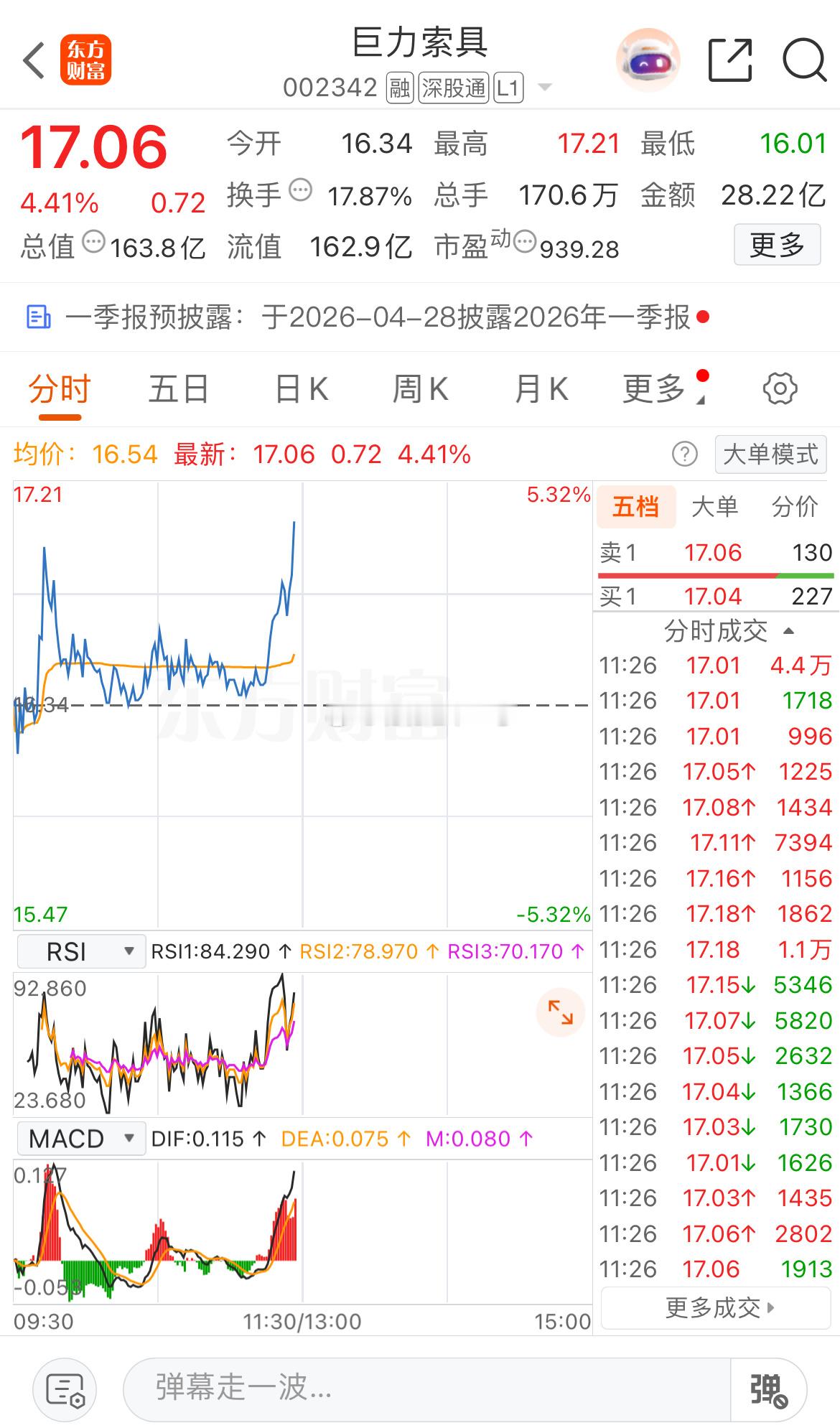Screen dimensions: 840x1428
Task: Open the MACD indicator dropdown
Action: click(80, 1138)
